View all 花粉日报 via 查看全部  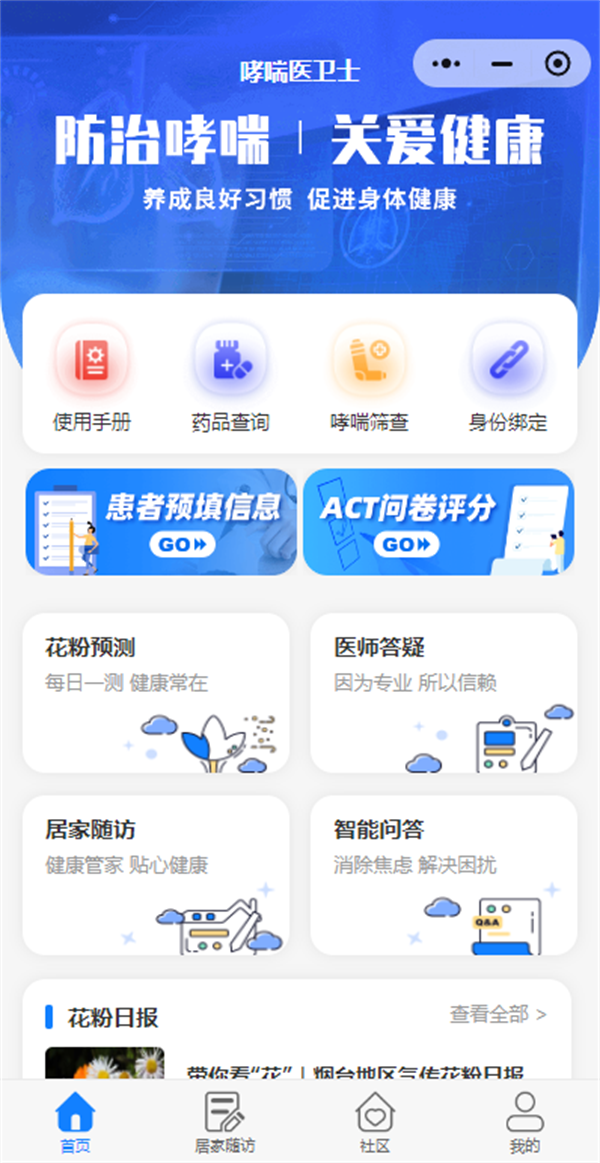(x=498, y=1014)
